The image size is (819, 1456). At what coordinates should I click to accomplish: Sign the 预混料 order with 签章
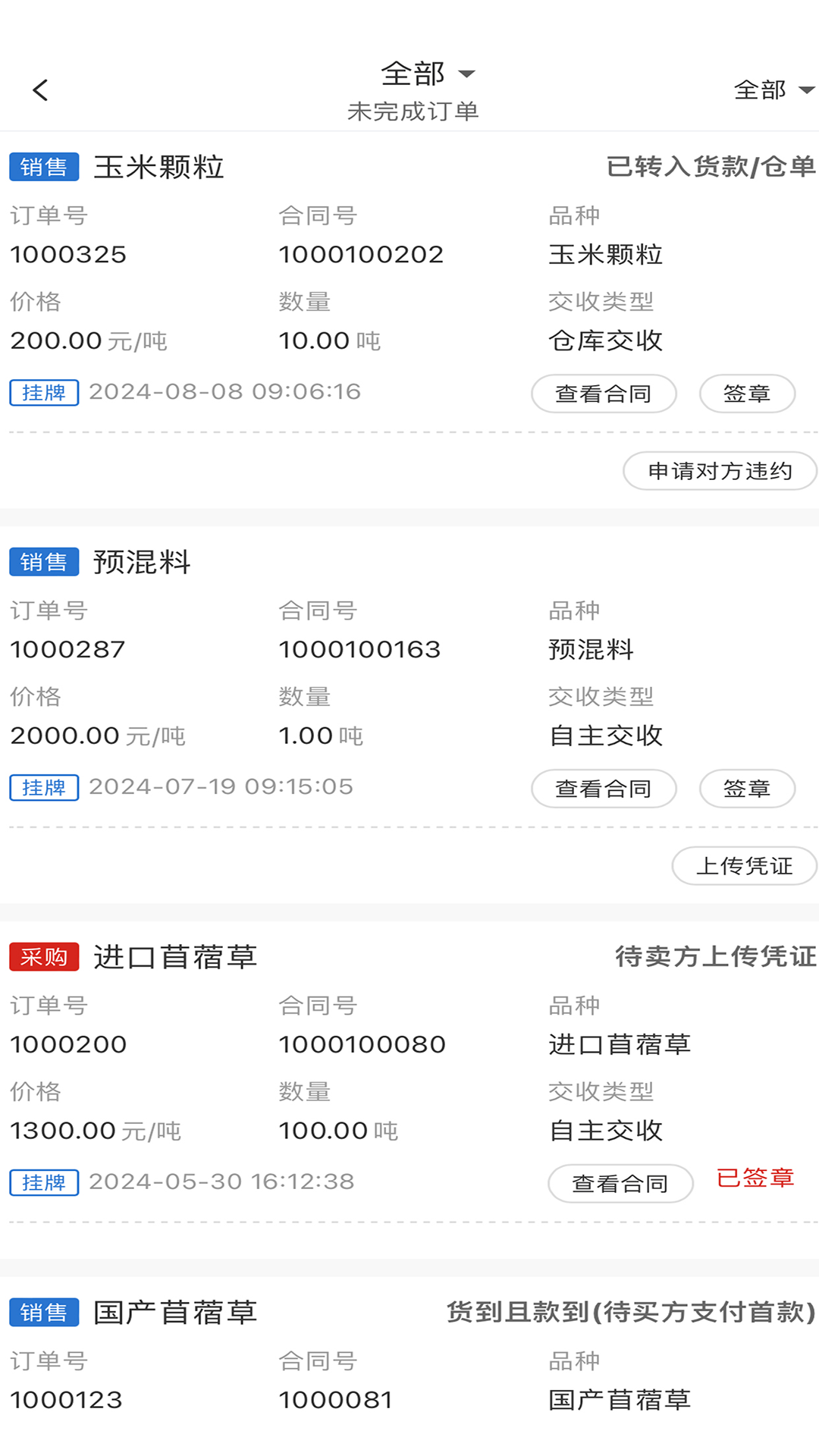pos(746,789)
